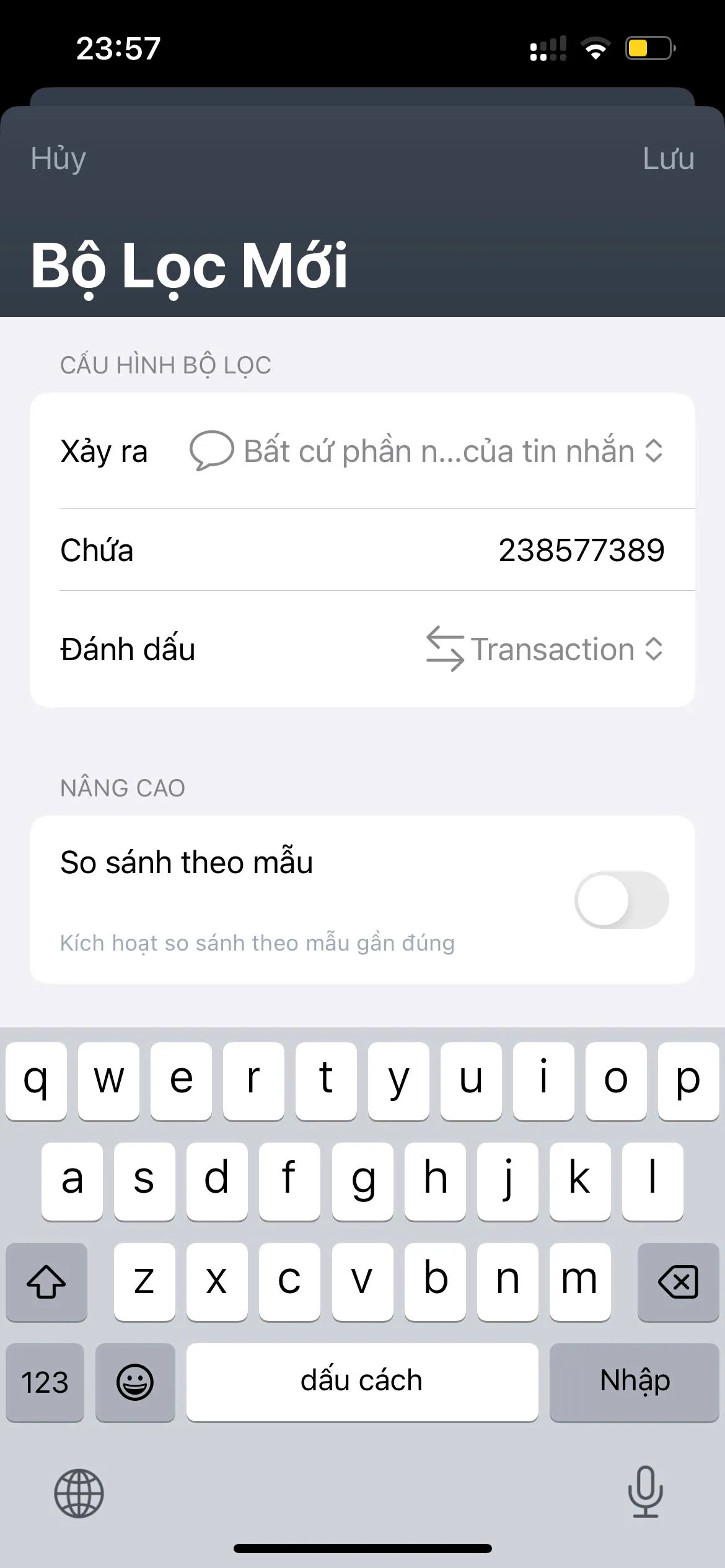This screenshot has width=725, height=1568.
Task: Switch keyboard to the 123 number layout
Action: (x=45, y=1382)
